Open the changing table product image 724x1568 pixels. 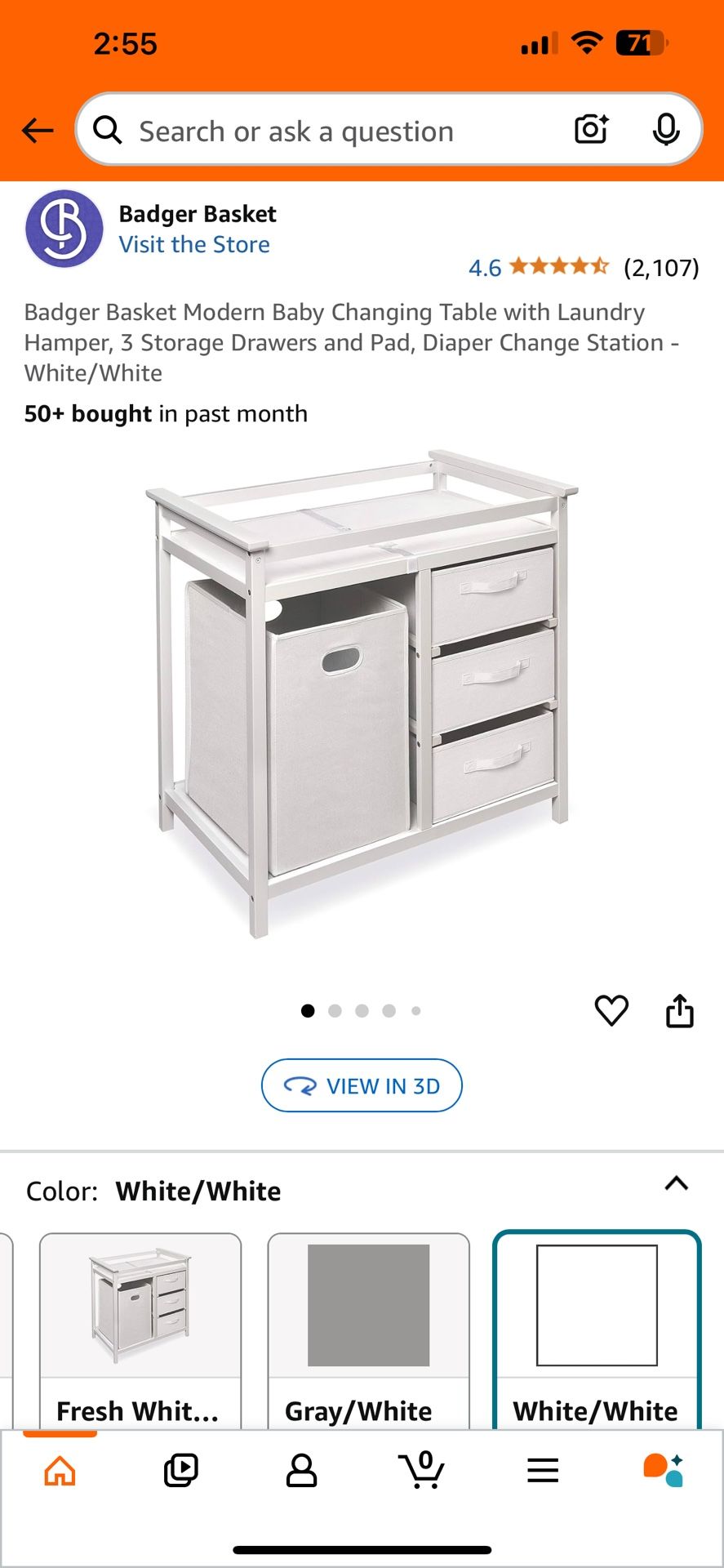point(362,693)
